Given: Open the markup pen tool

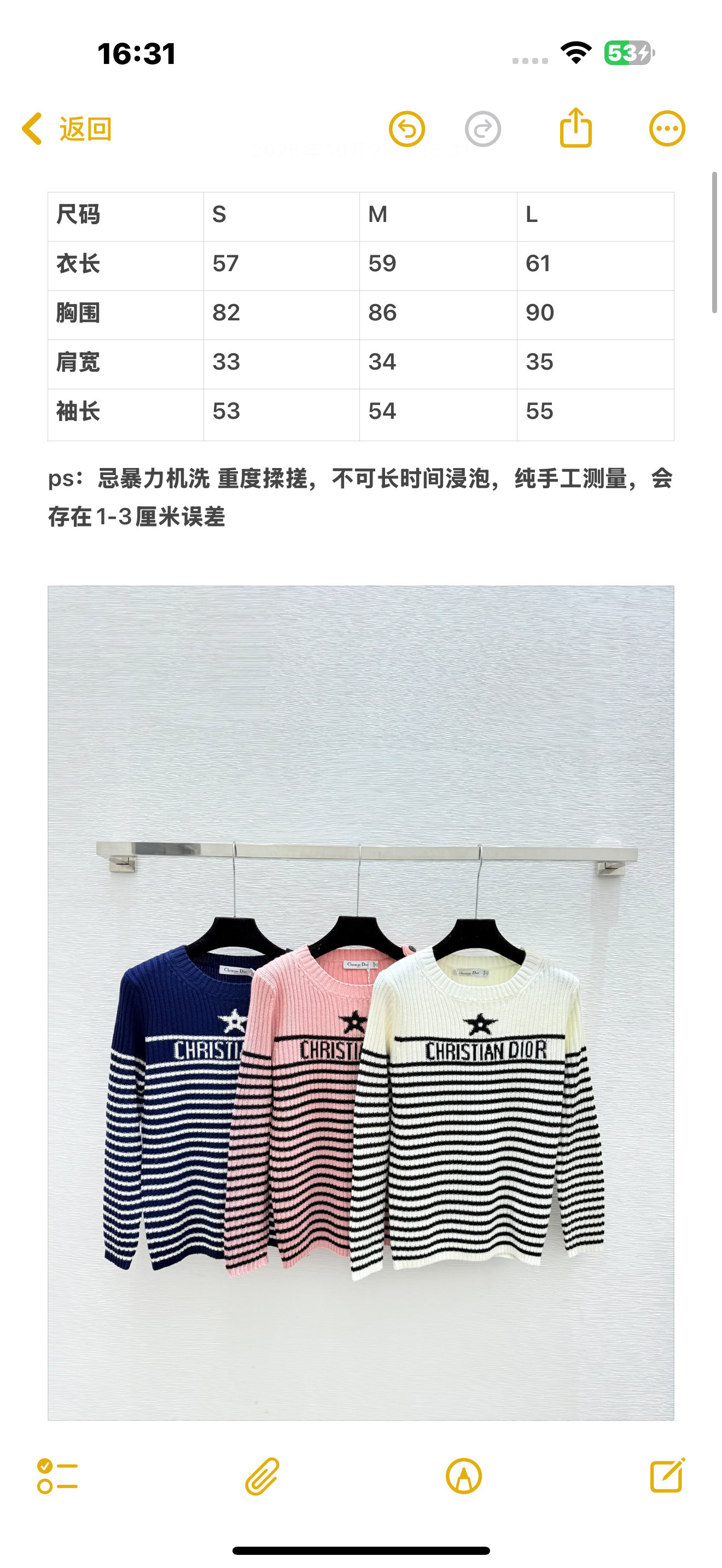Looking at the screenshot, I should (x=464, y=1476).
